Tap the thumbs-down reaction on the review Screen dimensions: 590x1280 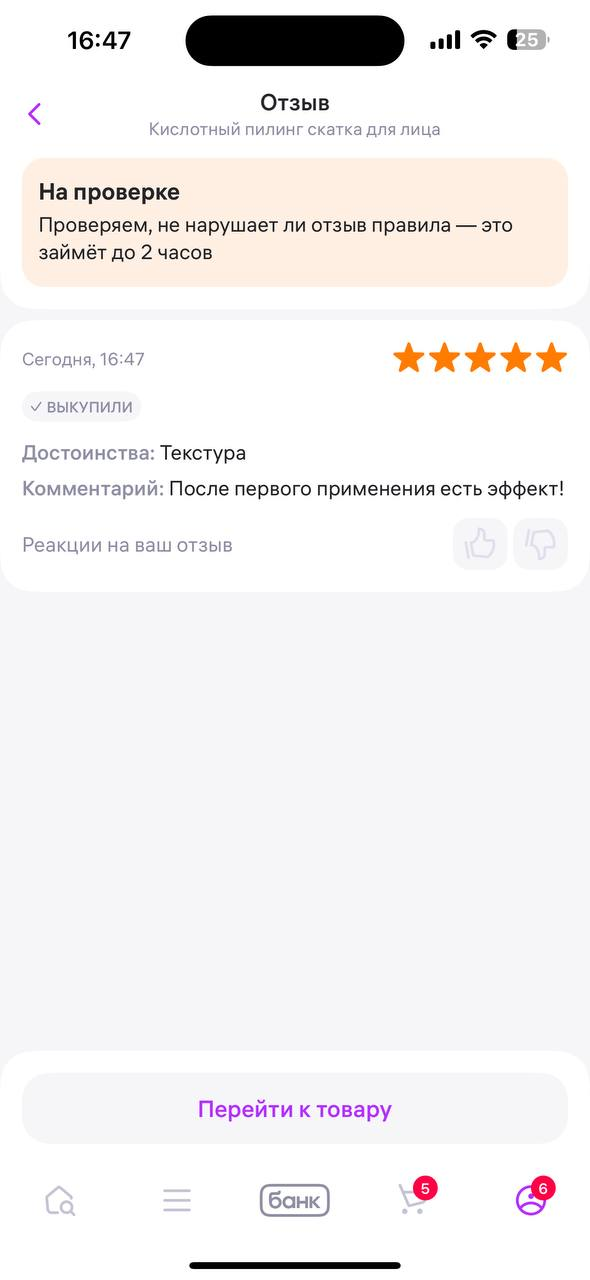coord(541,544)
